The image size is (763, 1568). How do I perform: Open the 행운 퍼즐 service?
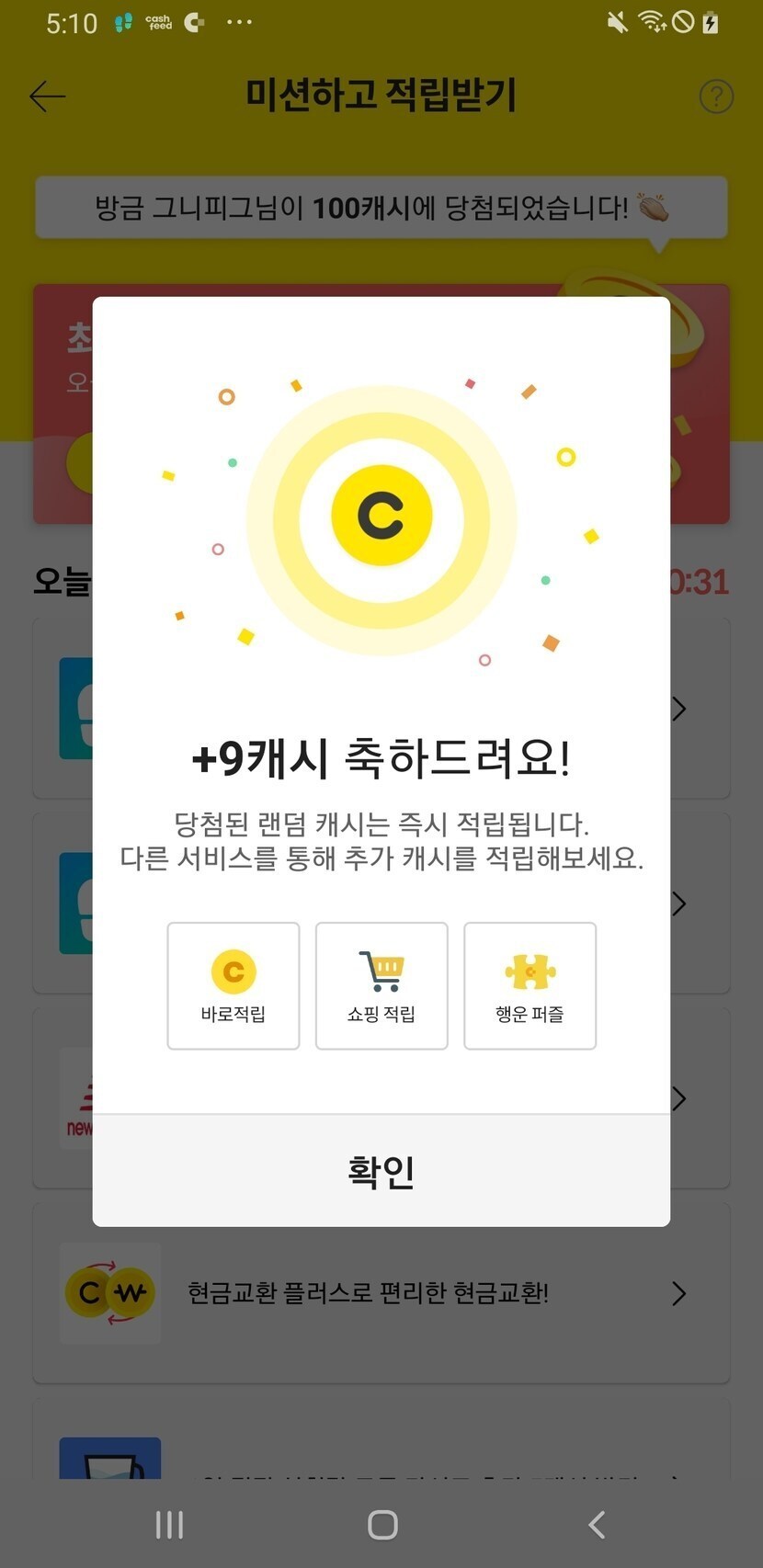[530, 985]
